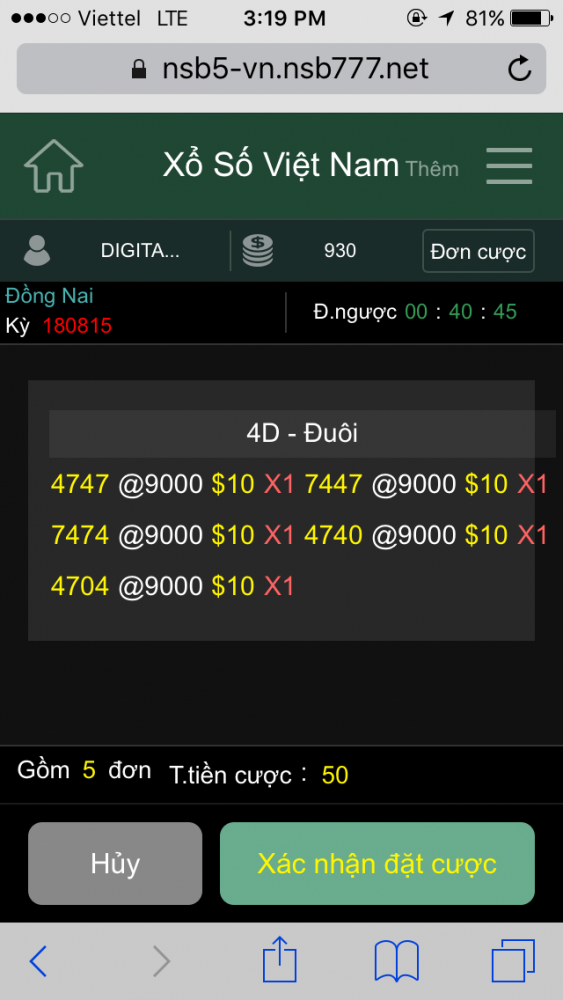Open the hamburger menu
The height and width of the screenshot is (1000, 563).
[x=509, y=166]
